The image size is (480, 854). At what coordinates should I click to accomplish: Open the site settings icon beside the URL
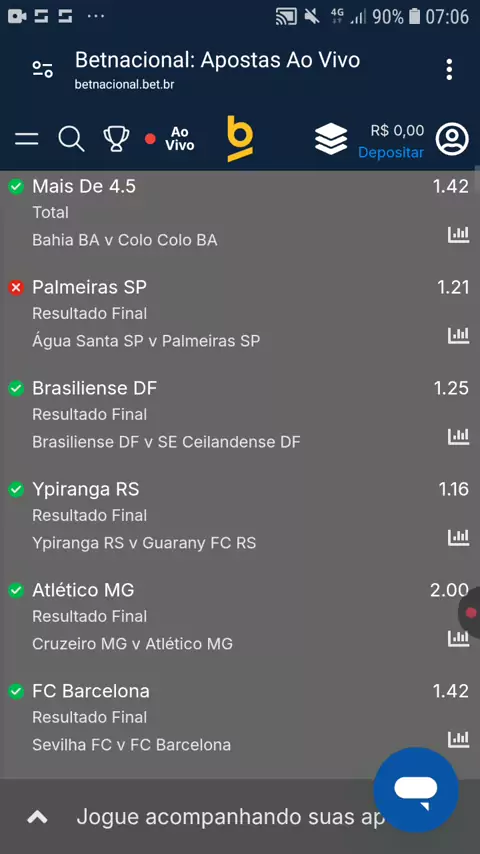[x=42, y=69]
